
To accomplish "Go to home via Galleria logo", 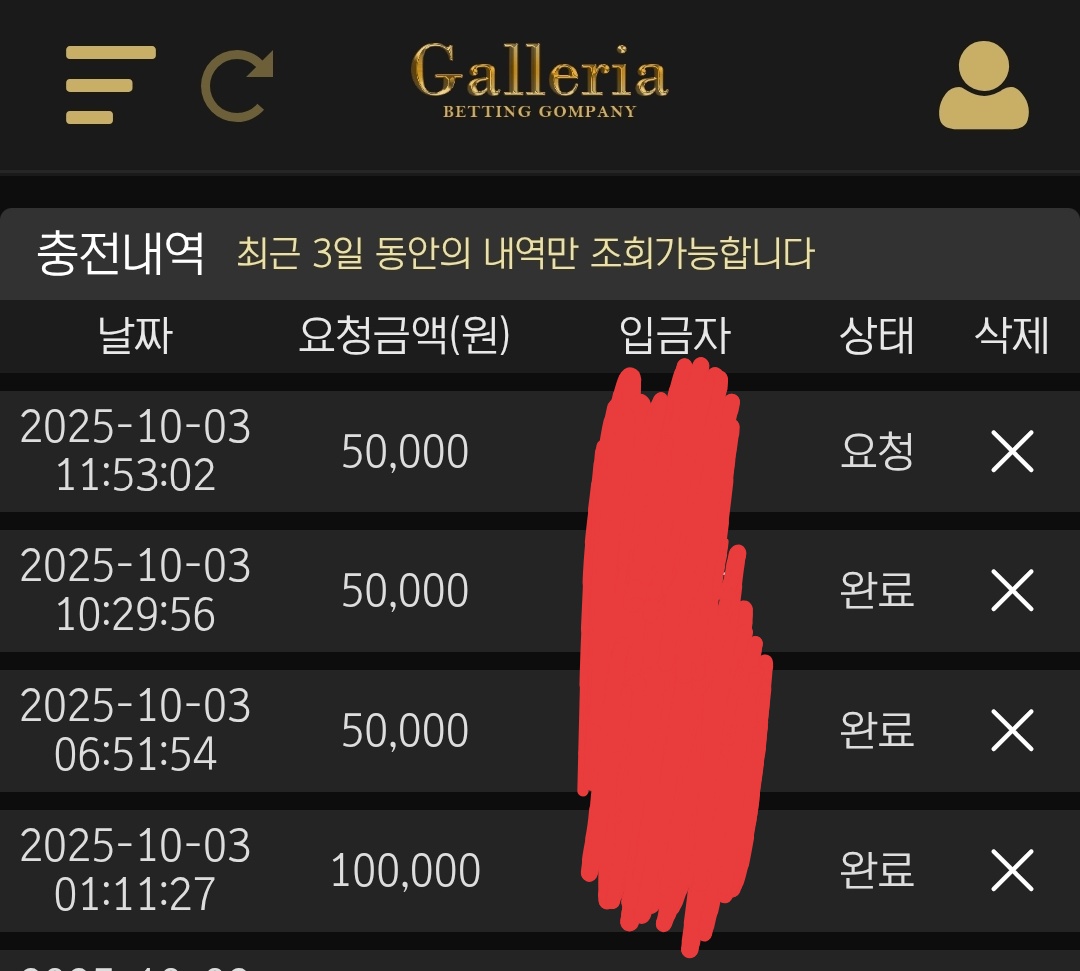I will (x=539, y=80).
